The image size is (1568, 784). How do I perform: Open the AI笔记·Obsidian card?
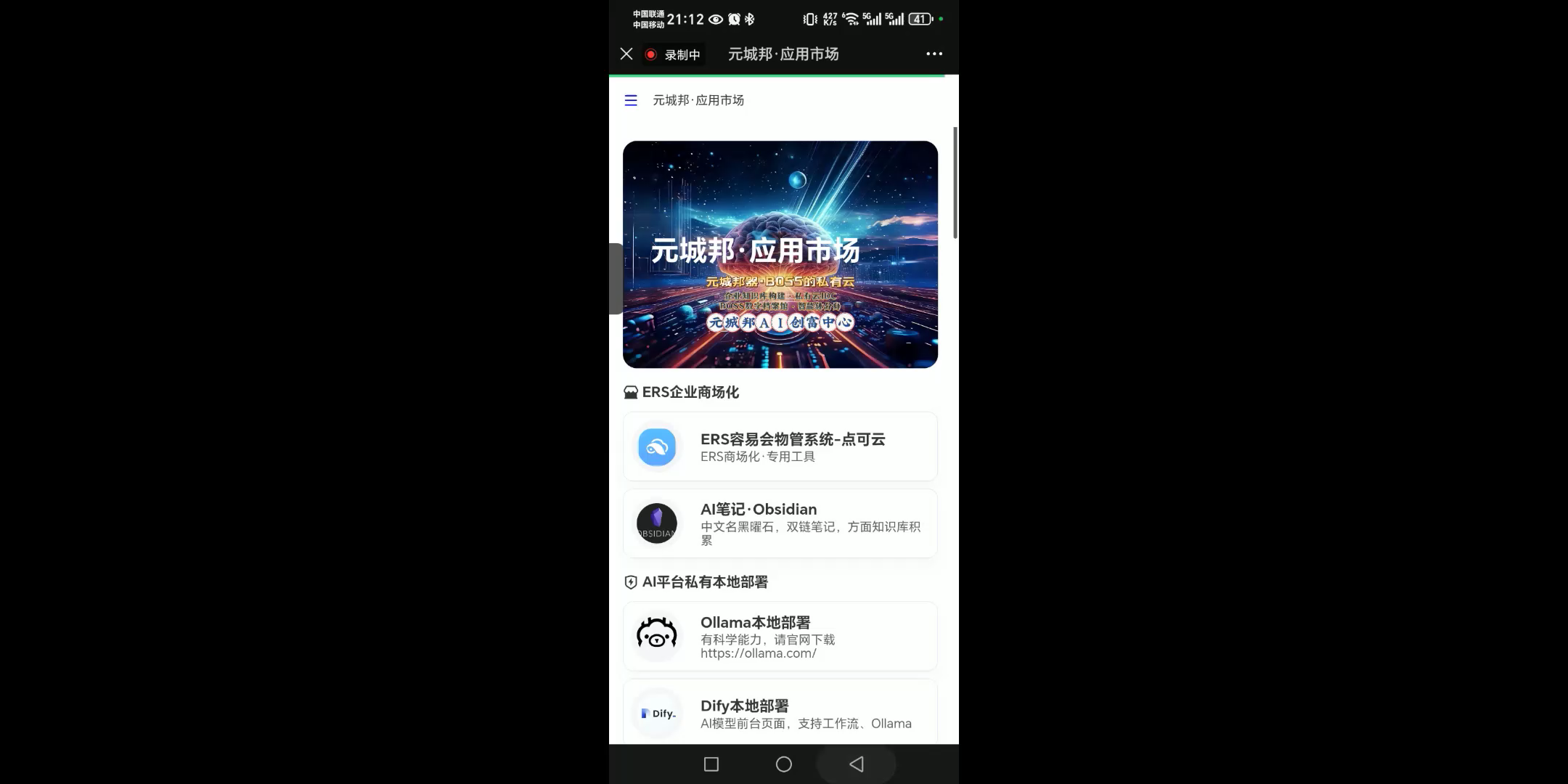point(780,523)
